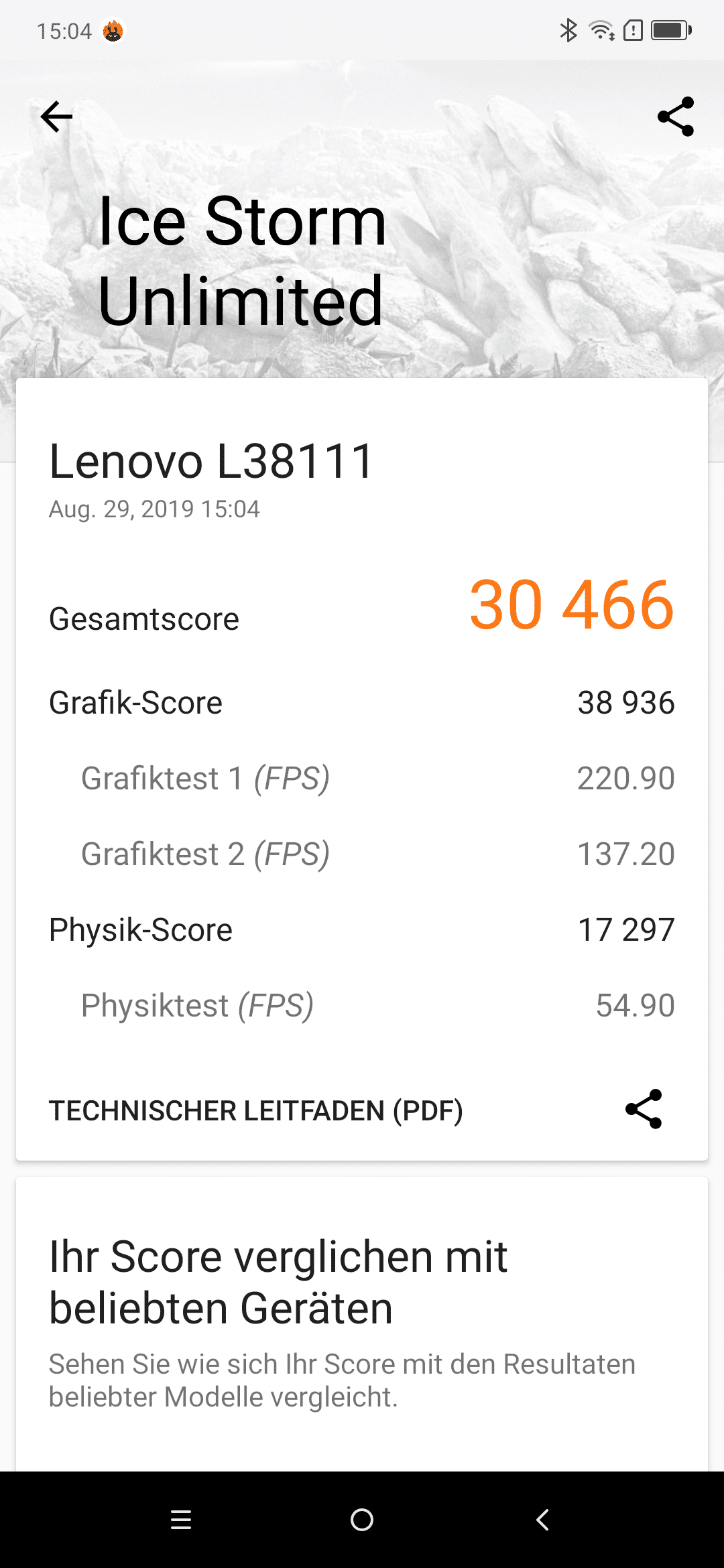Open the Technischer Leitfaden (PDF) link

pyautogui.click(x=256, y=1110)
